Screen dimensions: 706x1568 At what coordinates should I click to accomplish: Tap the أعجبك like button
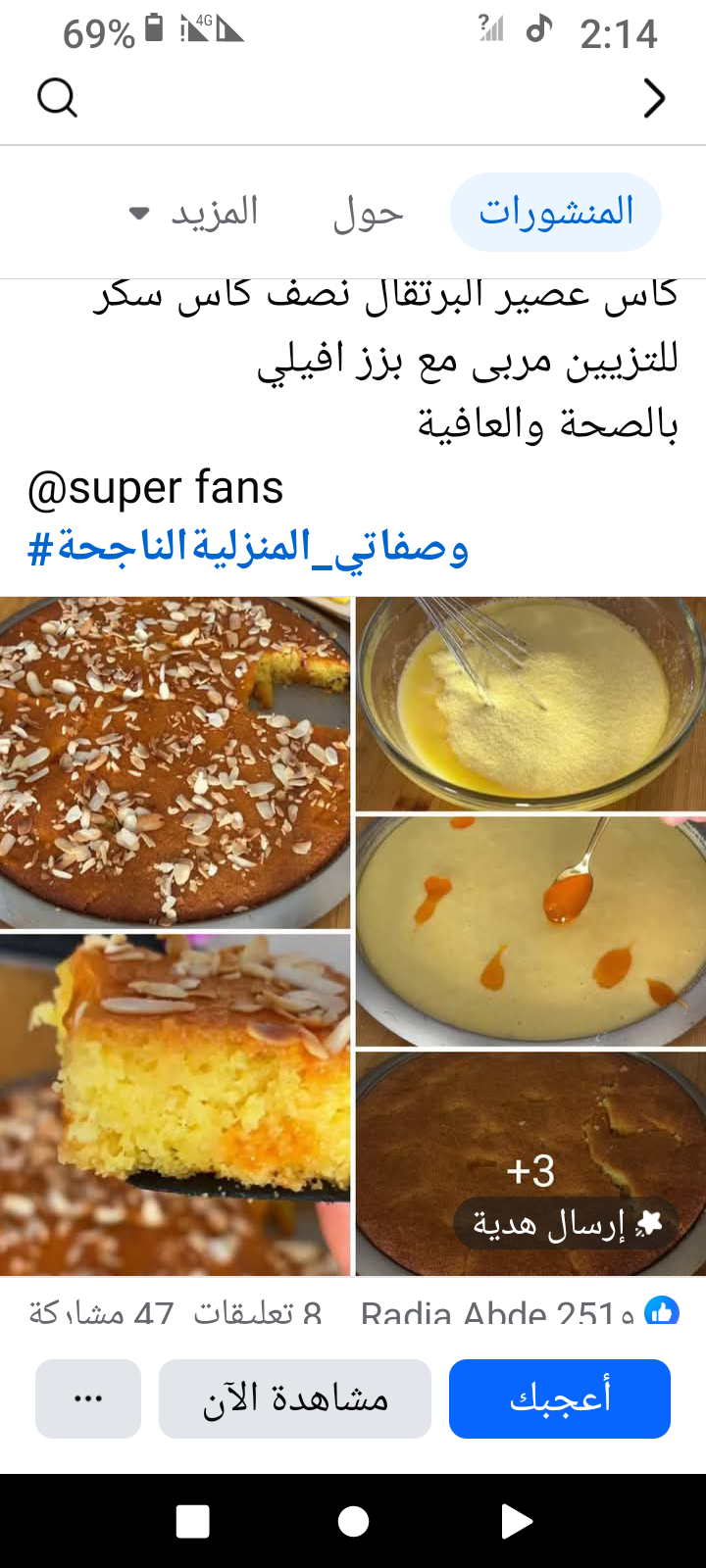pyautogui.click(x=560, y=1398)
